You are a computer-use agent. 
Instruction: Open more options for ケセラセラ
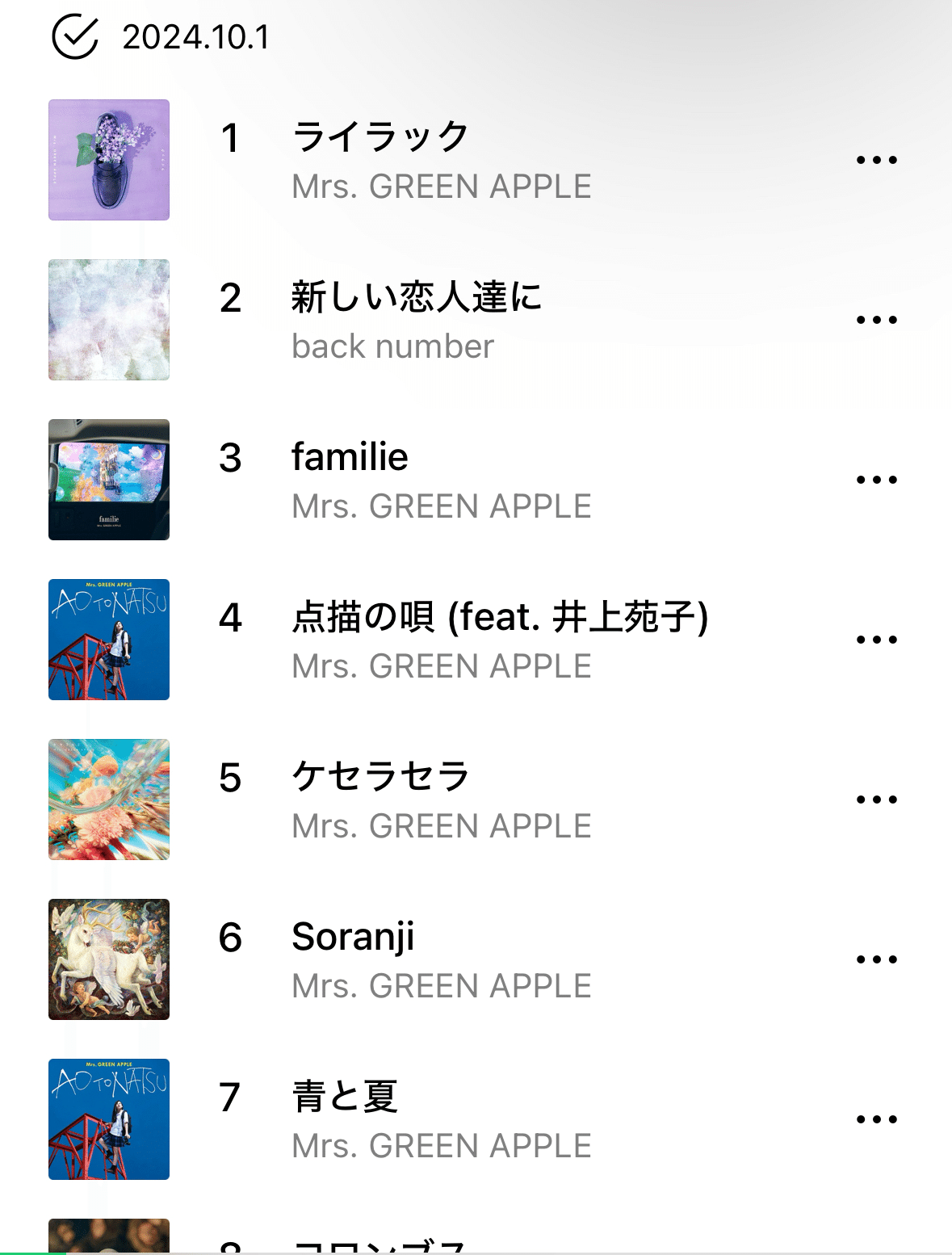[876, 800]
